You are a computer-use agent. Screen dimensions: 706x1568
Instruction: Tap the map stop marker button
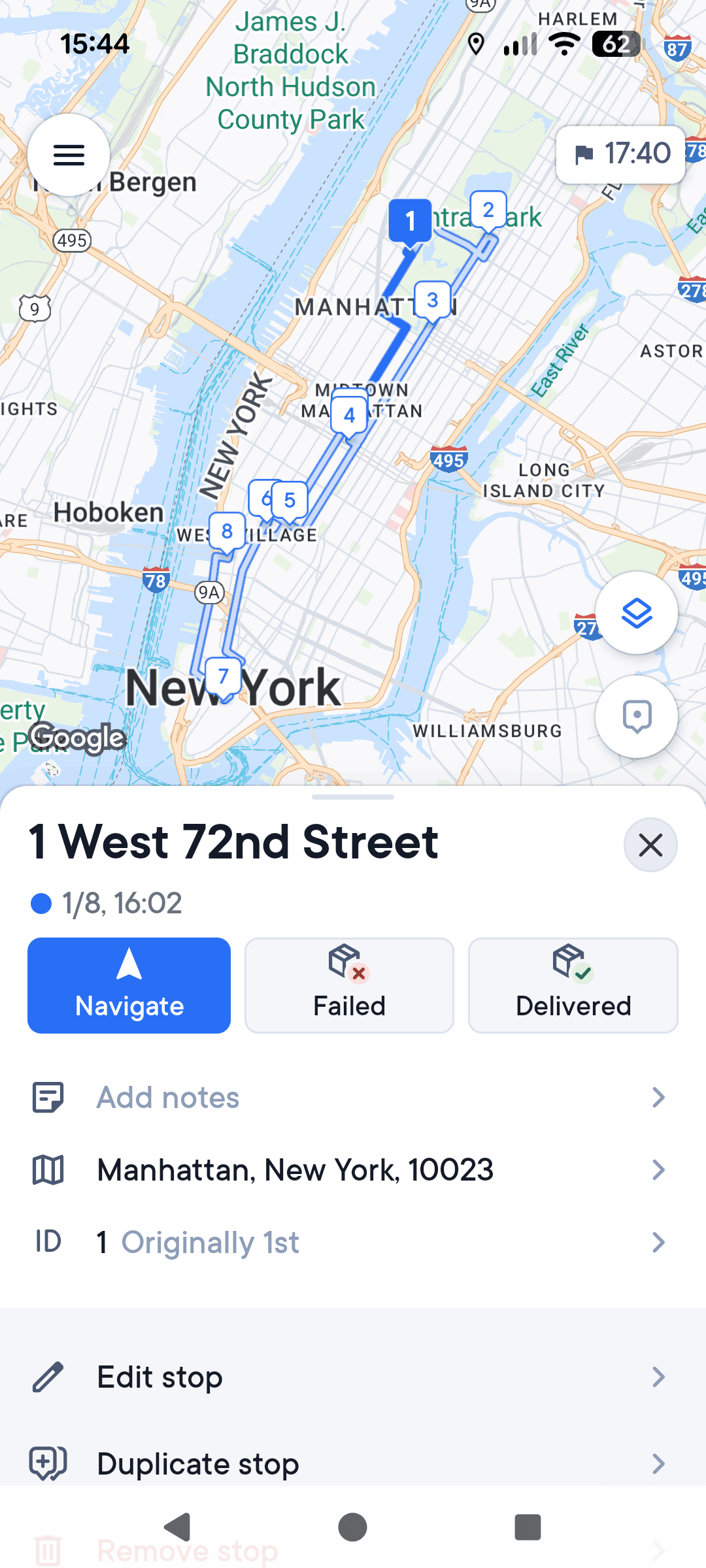coord(636,717)
